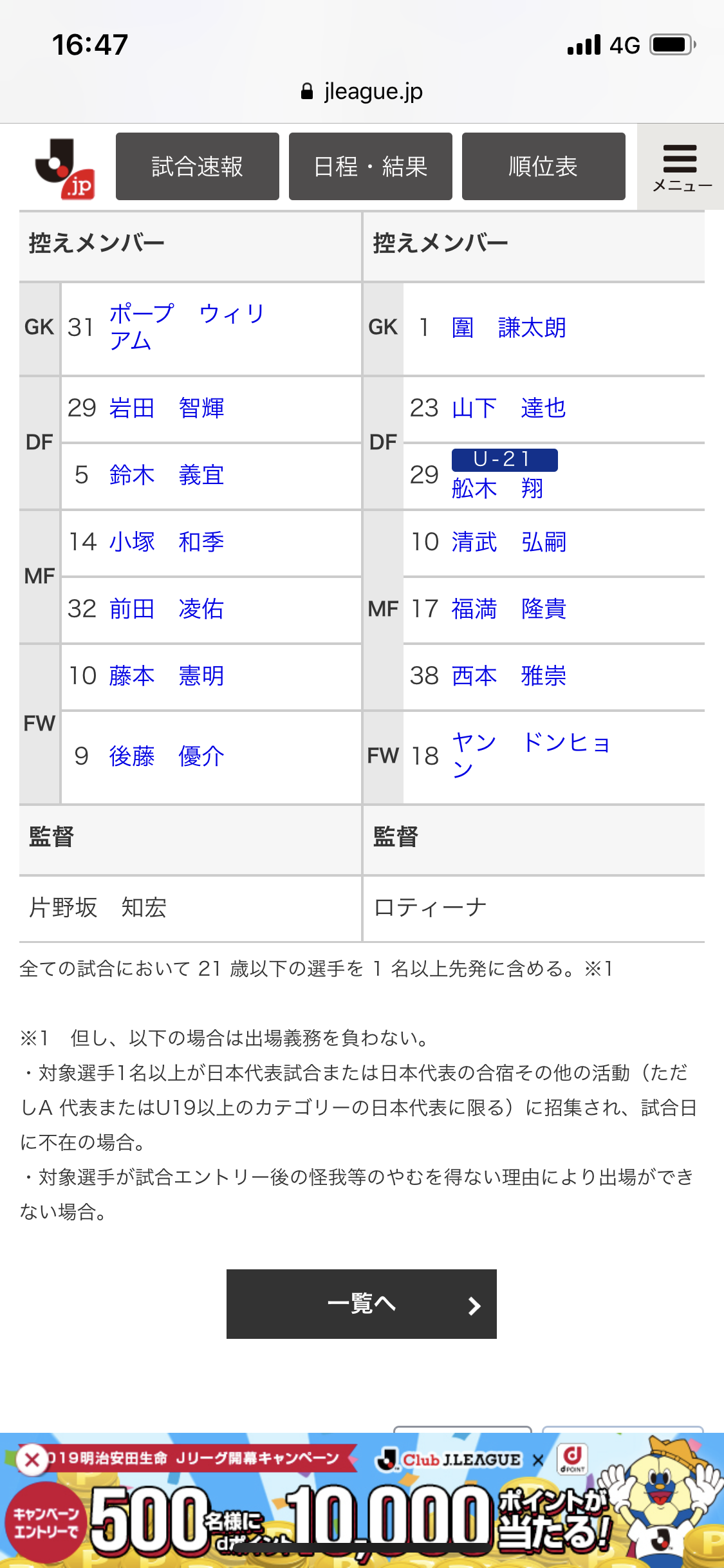Tap the 一覧へ button

(361, 1304)
